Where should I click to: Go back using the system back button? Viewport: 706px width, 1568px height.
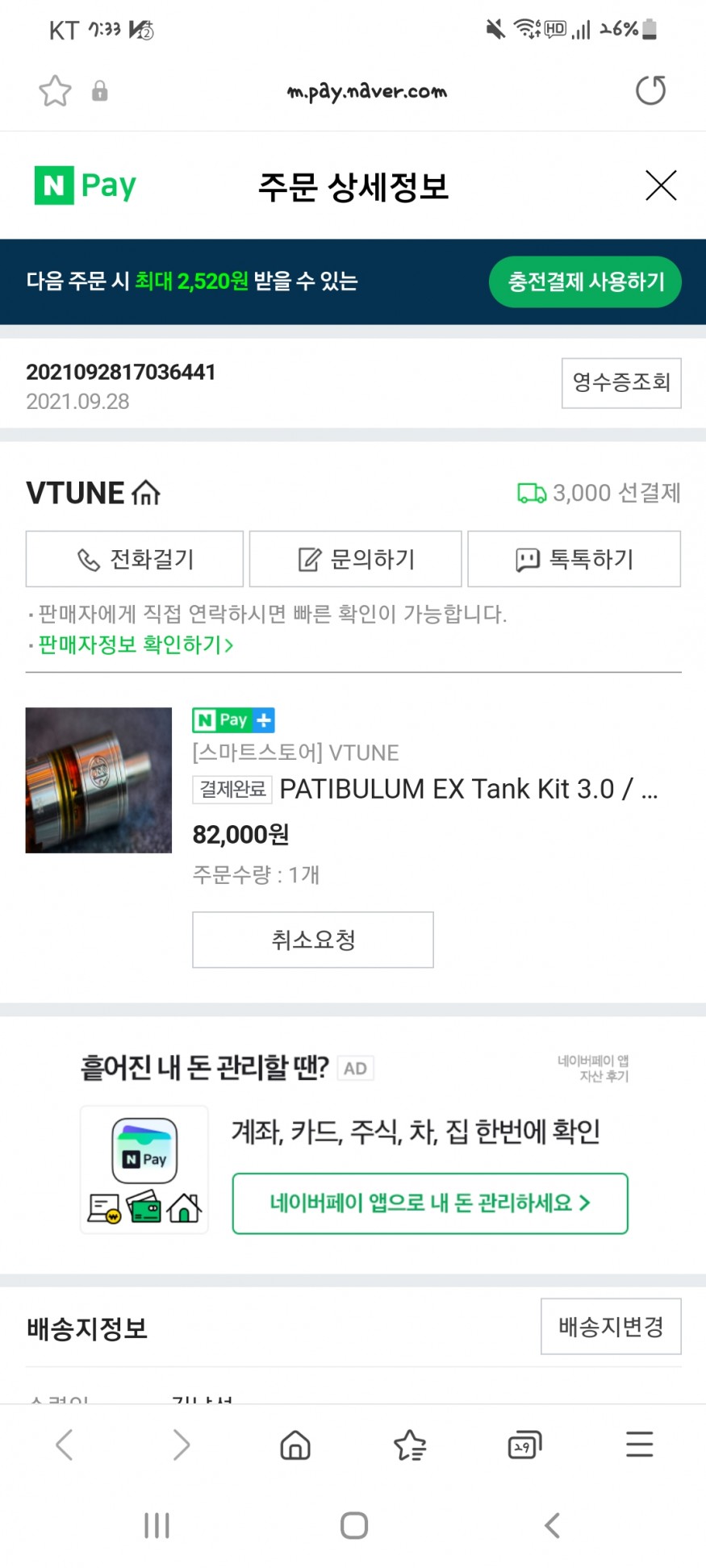click(552, 1525)
